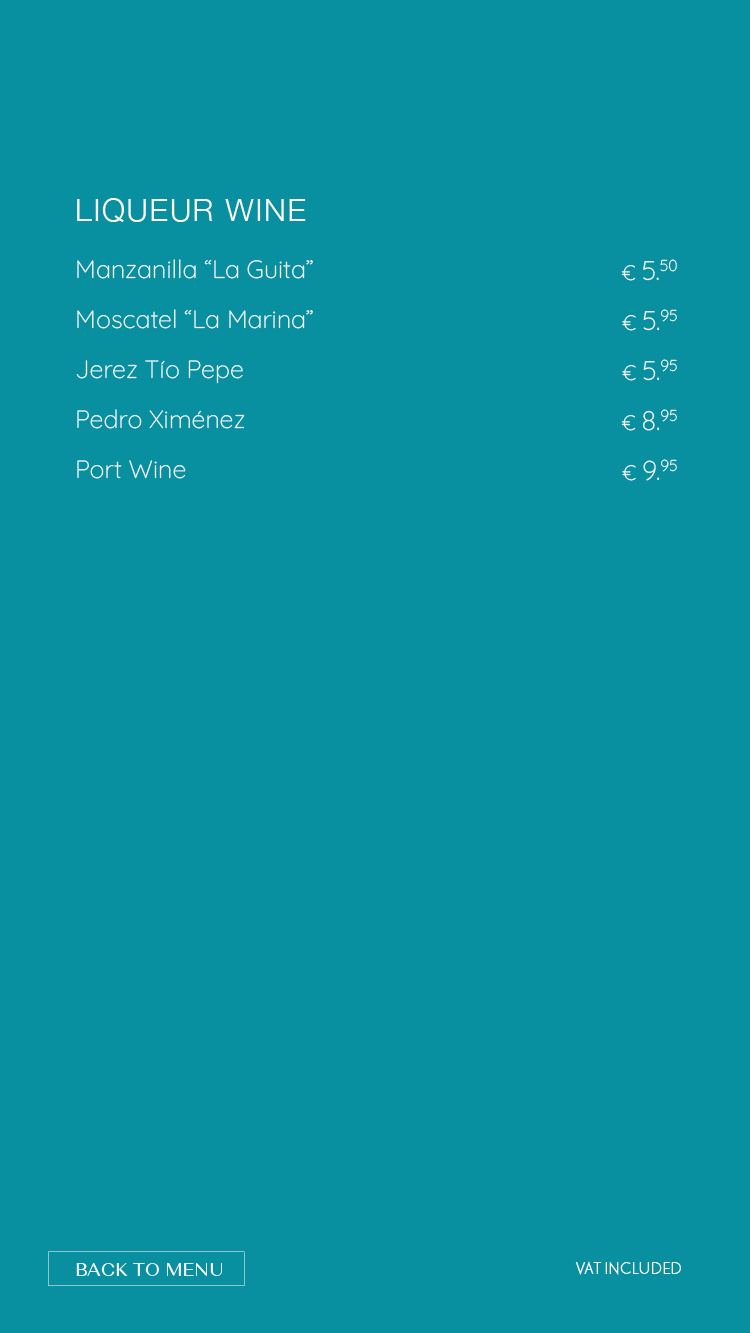This screenshot has width=750, height=1333.
Task: Tap the Back to Menu button
Action: coord(146,1268)
